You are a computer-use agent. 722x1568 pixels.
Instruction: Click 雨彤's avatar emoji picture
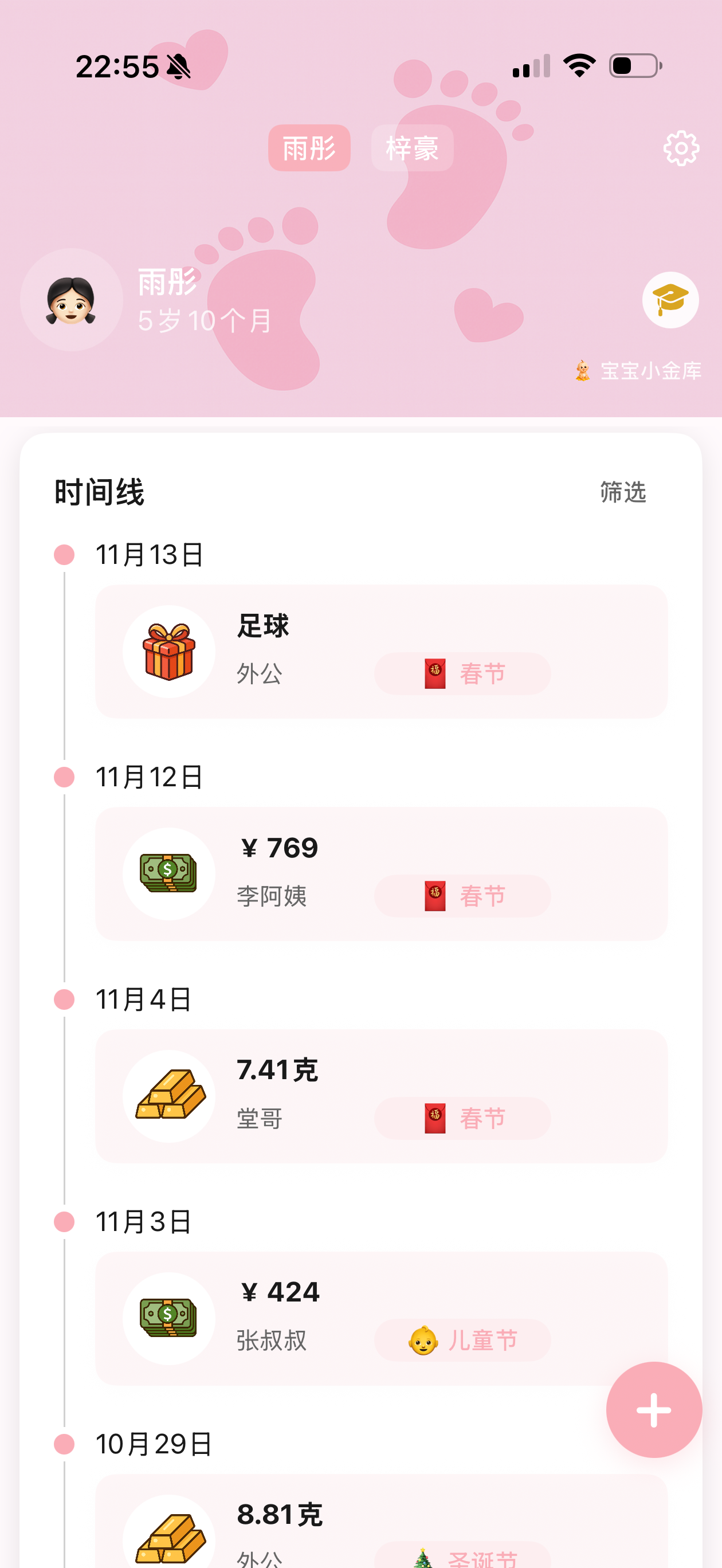tap(71, 301)
